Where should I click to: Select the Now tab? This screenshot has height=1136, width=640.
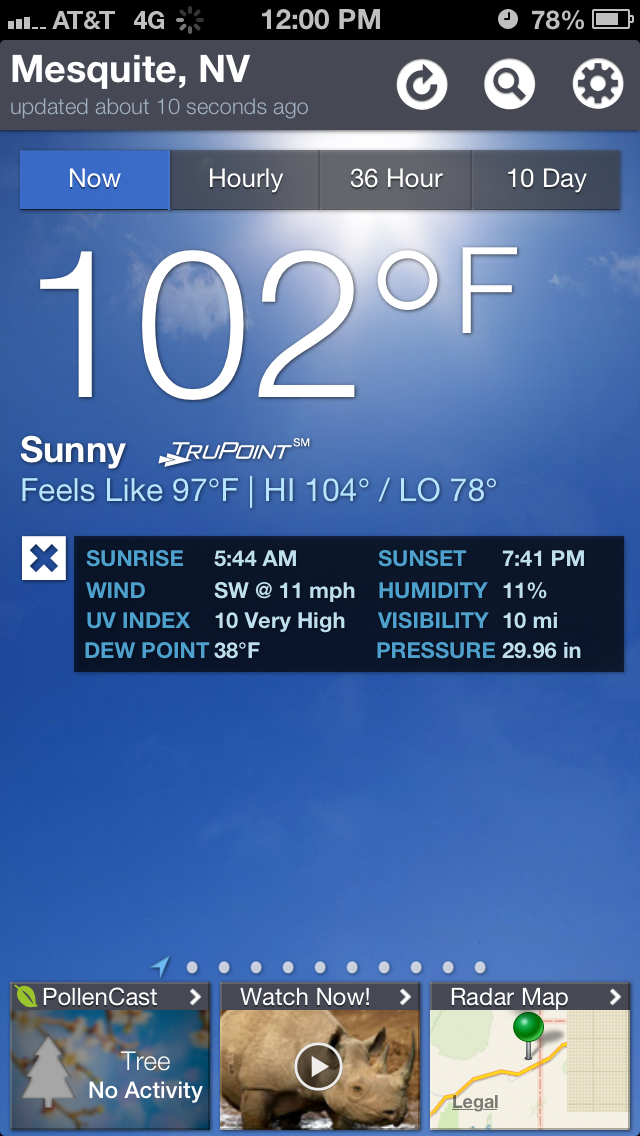pos(95,179)
